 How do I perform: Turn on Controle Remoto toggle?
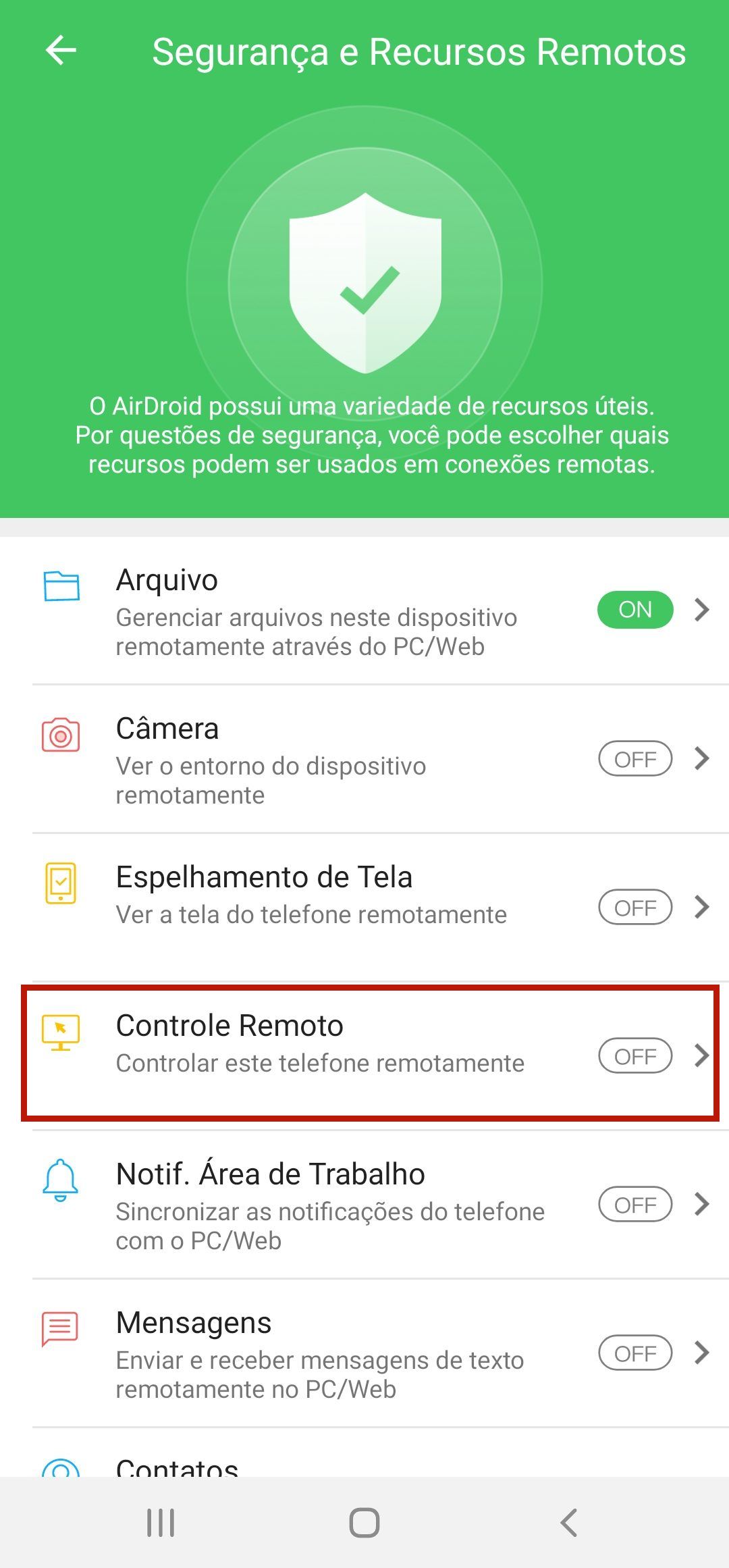click(634, 1056)
